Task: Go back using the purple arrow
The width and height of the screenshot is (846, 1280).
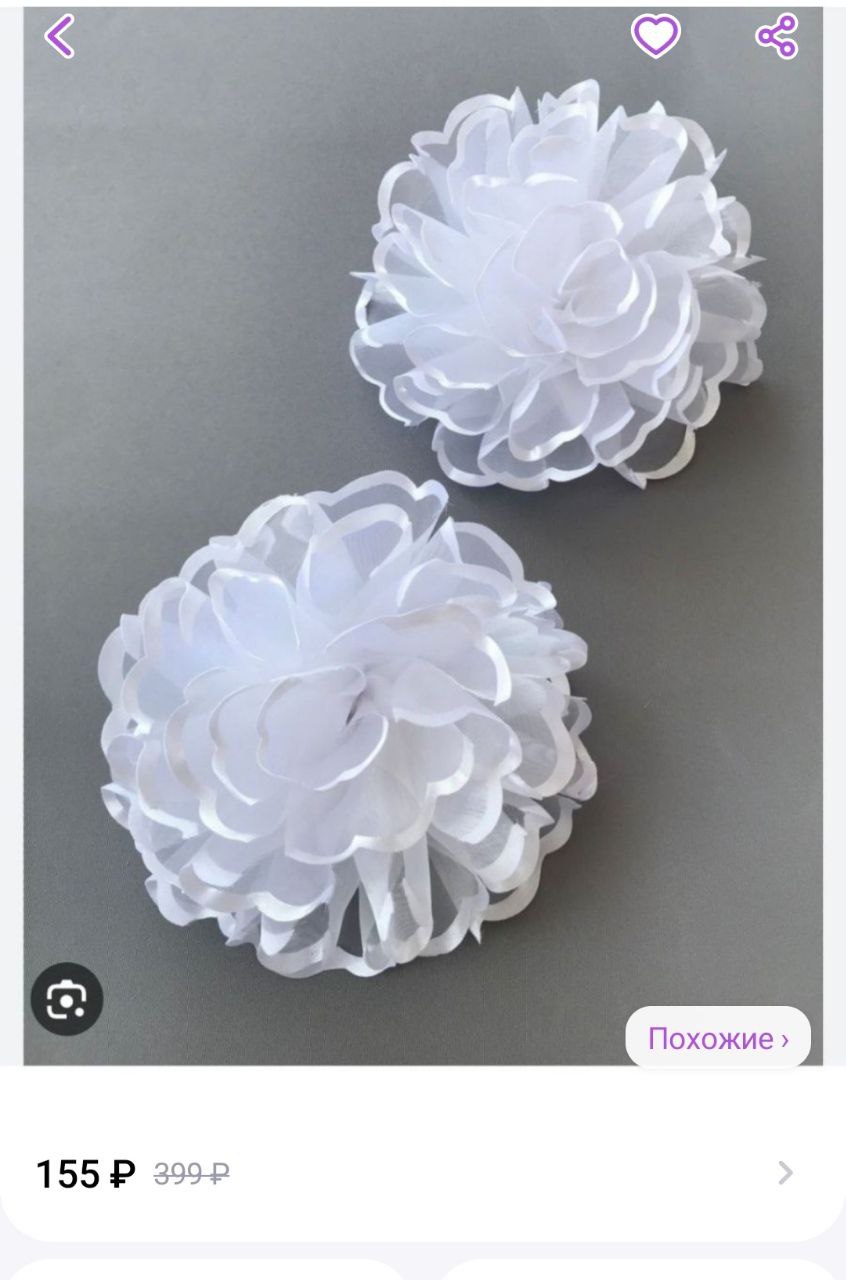Action: (x=60, y=37)
